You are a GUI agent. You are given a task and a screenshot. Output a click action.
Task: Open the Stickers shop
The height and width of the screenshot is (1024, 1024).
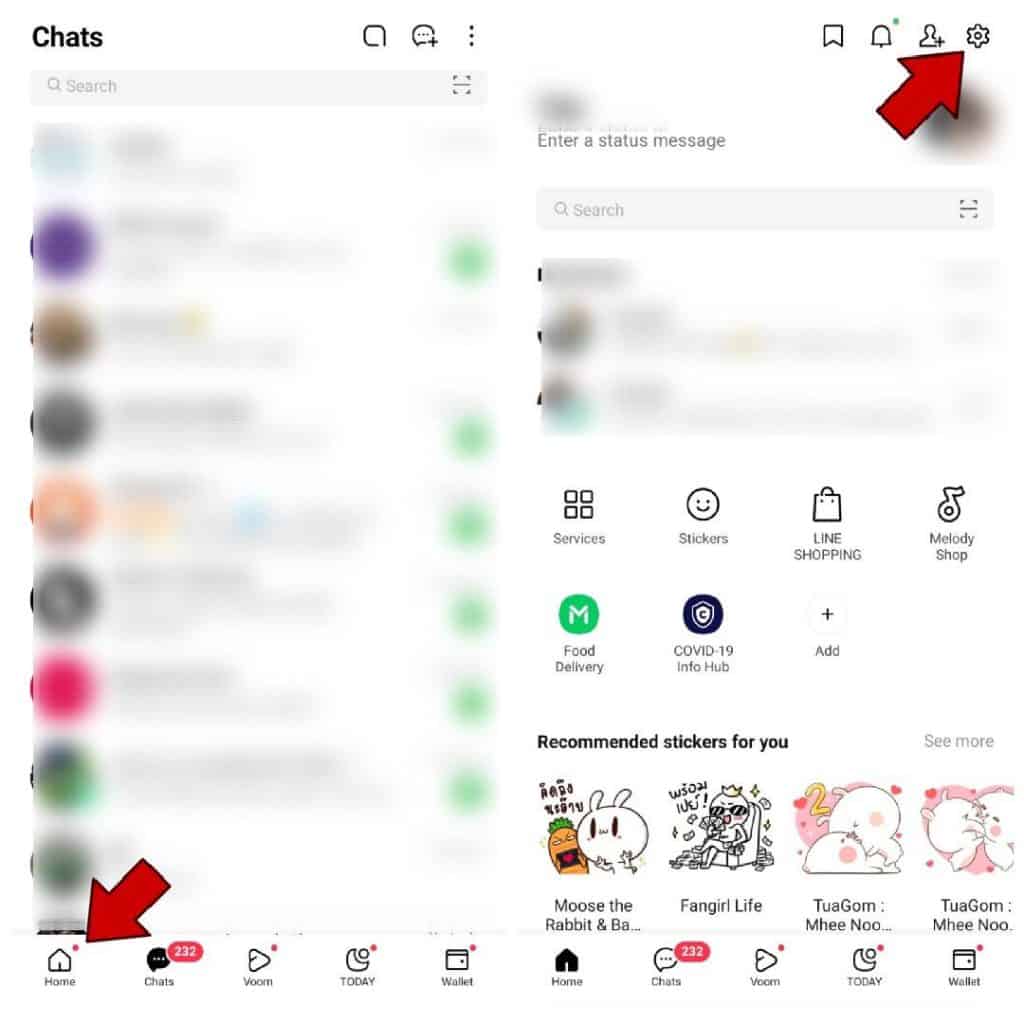pyautogui.click(x=703, y=516)
